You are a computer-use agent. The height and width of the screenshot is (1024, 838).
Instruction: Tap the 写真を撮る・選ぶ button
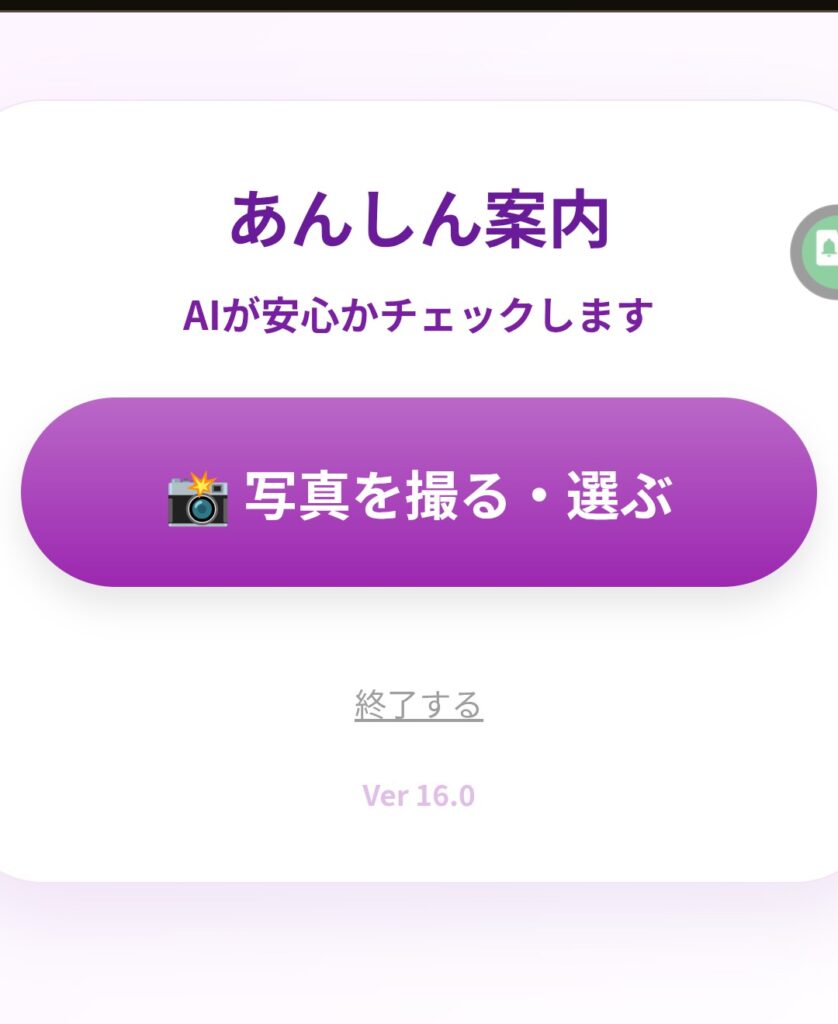pos(418,492)
